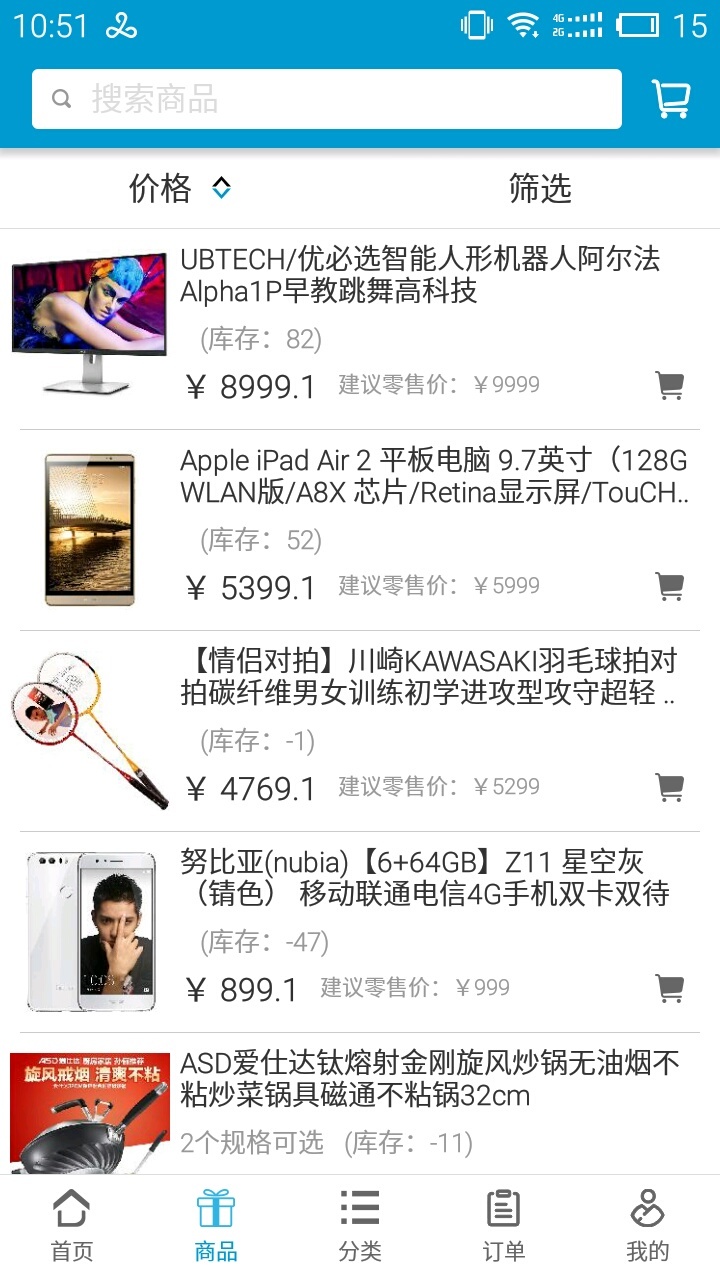Image resolution: width=720 pixels, height=1280 pixels.
Task: Open the shopping cart in the top bar
Action: 671,99
